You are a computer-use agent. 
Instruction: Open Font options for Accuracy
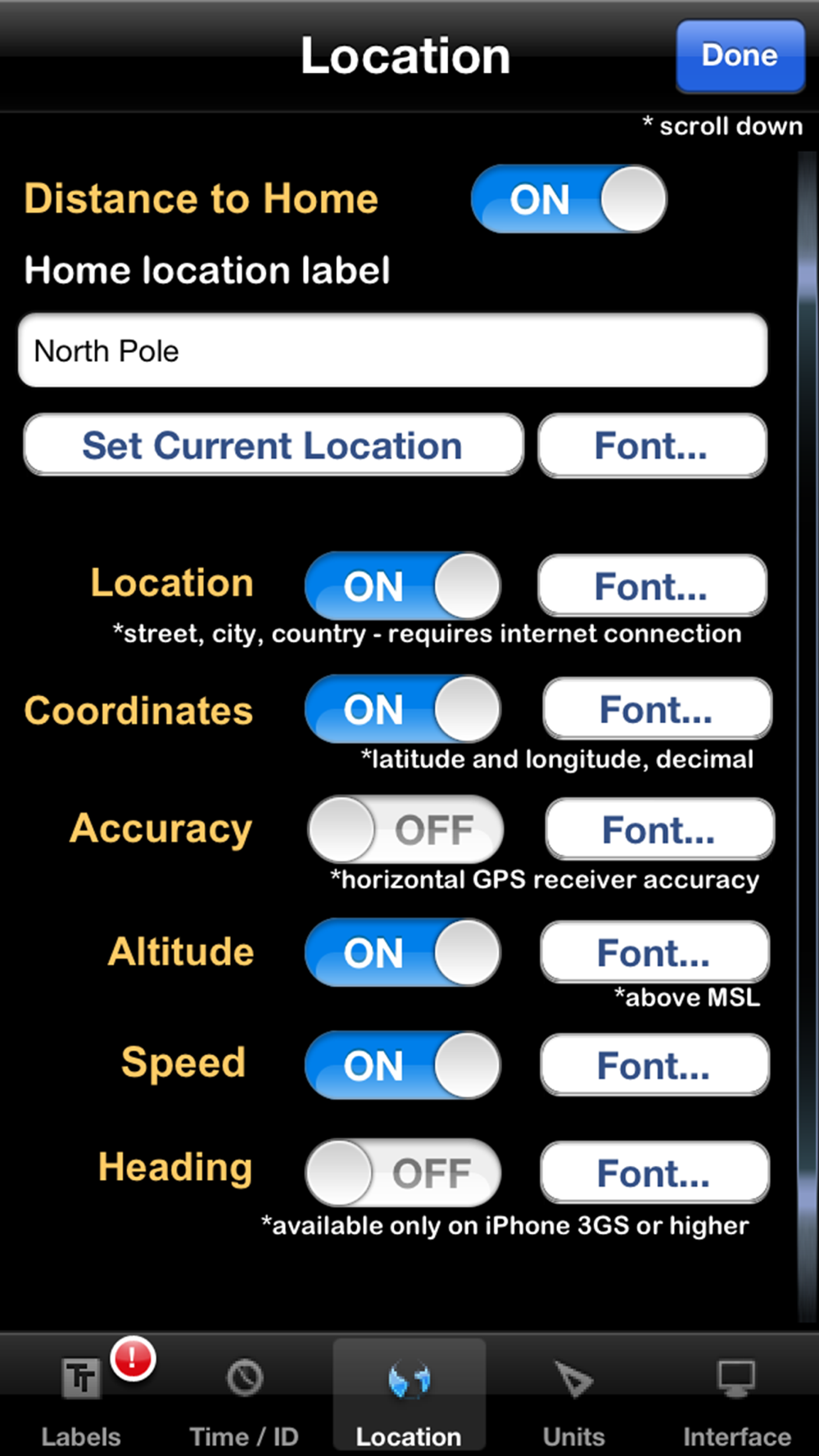coord(659,830)
